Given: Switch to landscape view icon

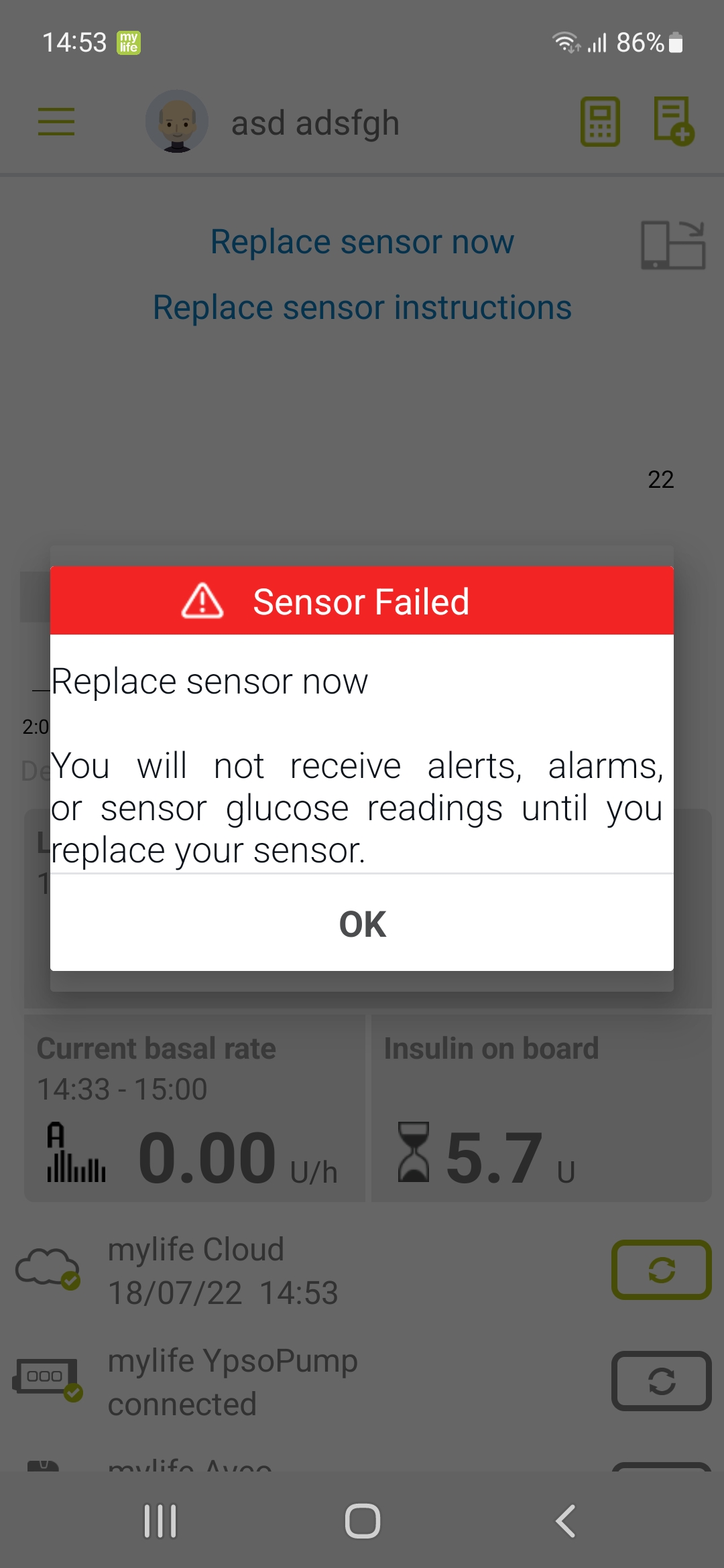Looking at the screenshot, I should (x=673, y=245).
